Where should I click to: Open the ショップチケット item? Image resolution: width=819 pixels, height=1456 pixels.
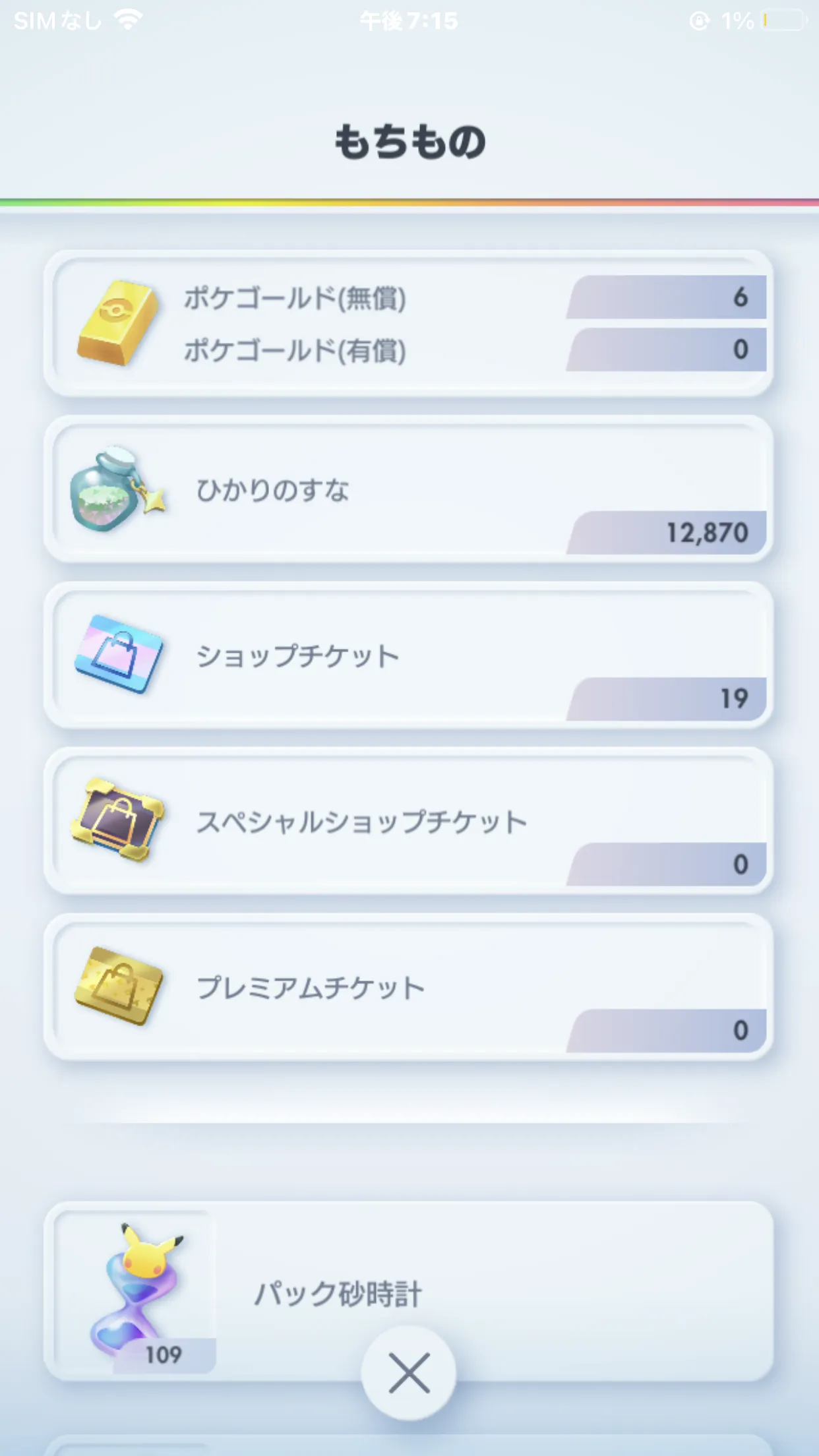point(409,655)
